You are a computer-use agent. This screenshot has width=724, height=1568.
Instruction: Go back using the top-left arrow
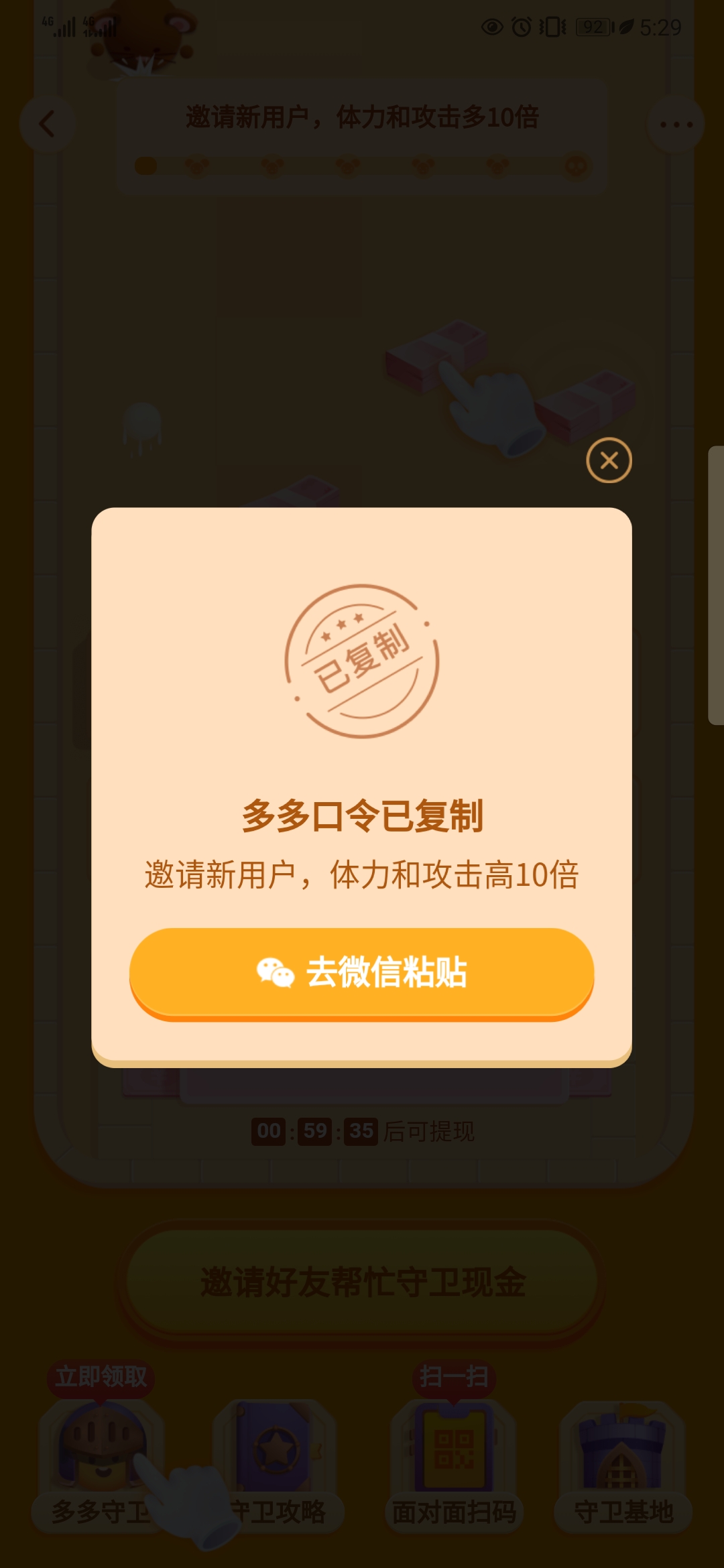point(47,124)
